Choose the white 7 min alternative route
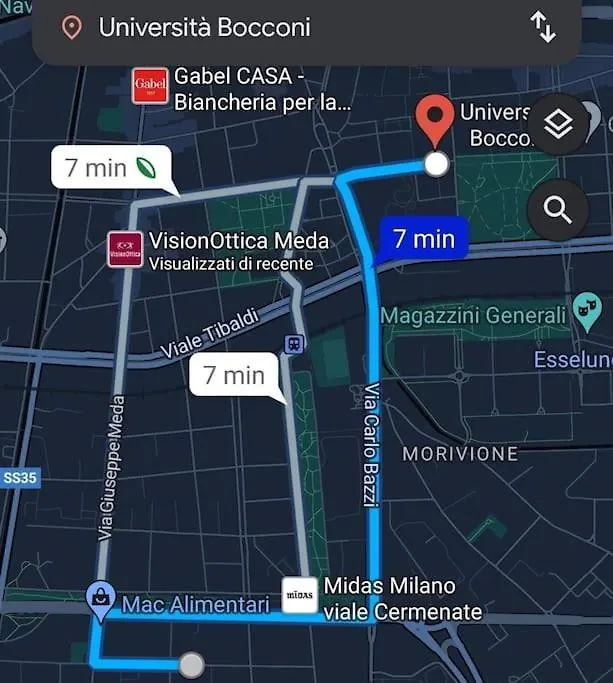The image size is (613, 683). [x=234, y=375]
